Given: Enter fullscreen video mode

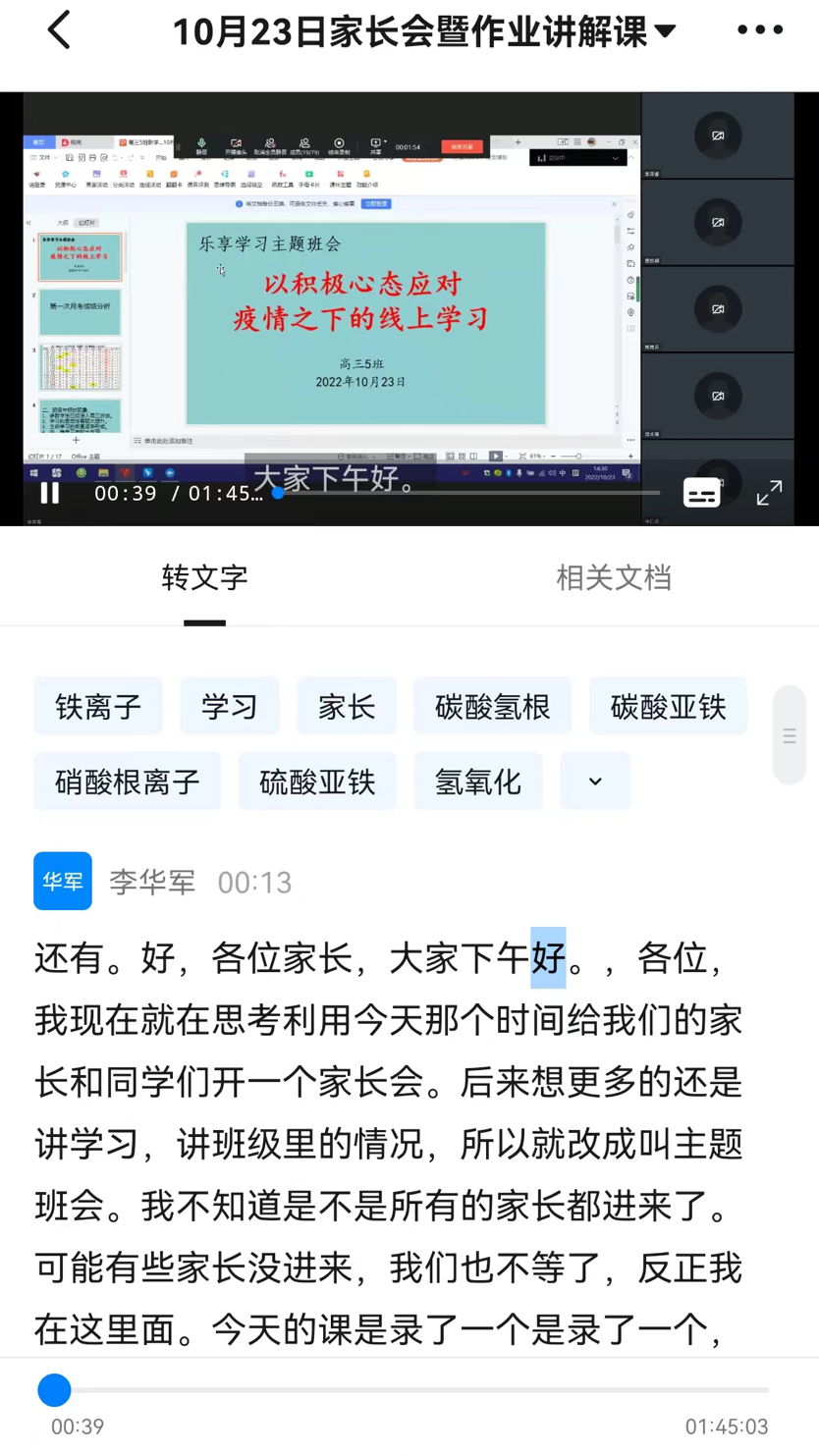Looking at the screenshot, I should pyautogui.click(x=769, y=493).
